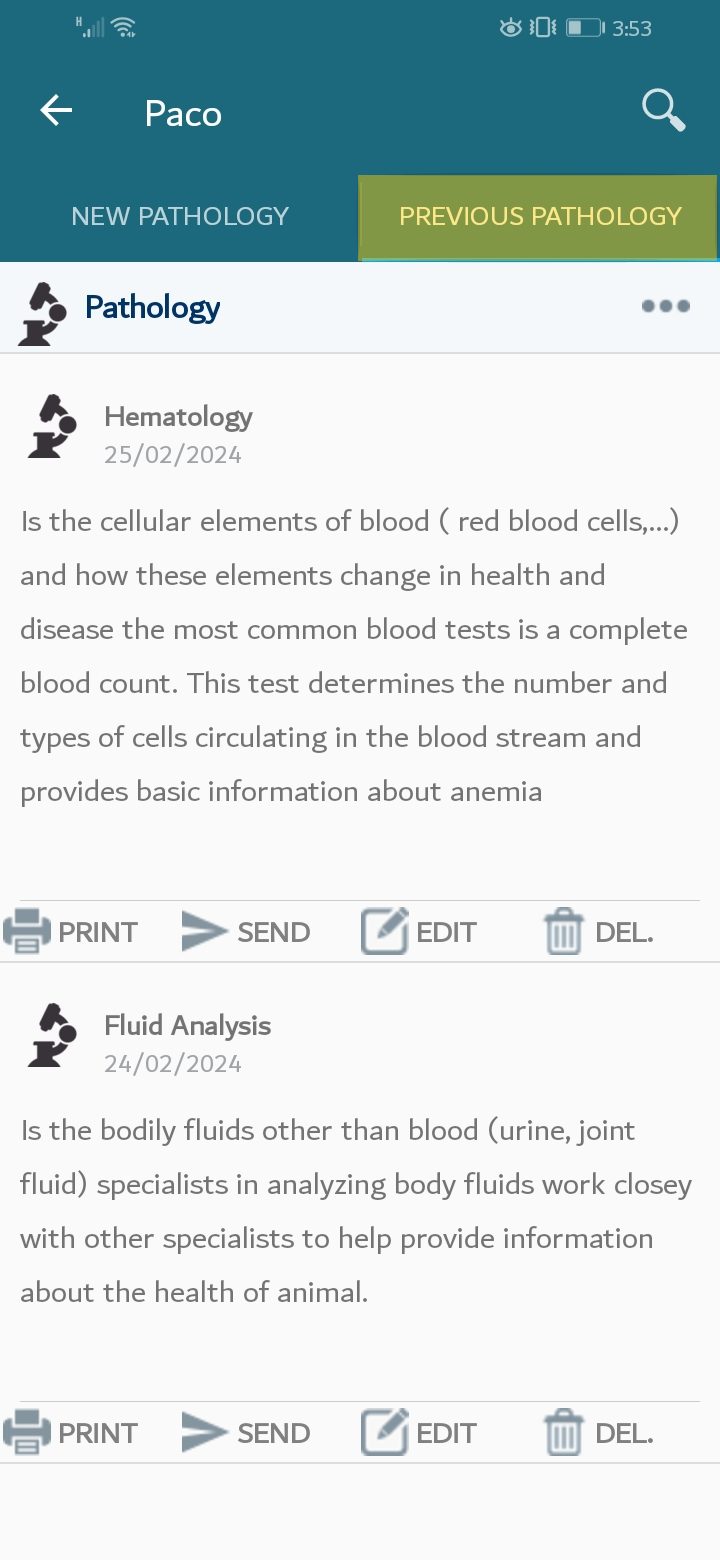Open the search magnifier icon
This screenshot has width=720, height=1560.
(664, 110)
